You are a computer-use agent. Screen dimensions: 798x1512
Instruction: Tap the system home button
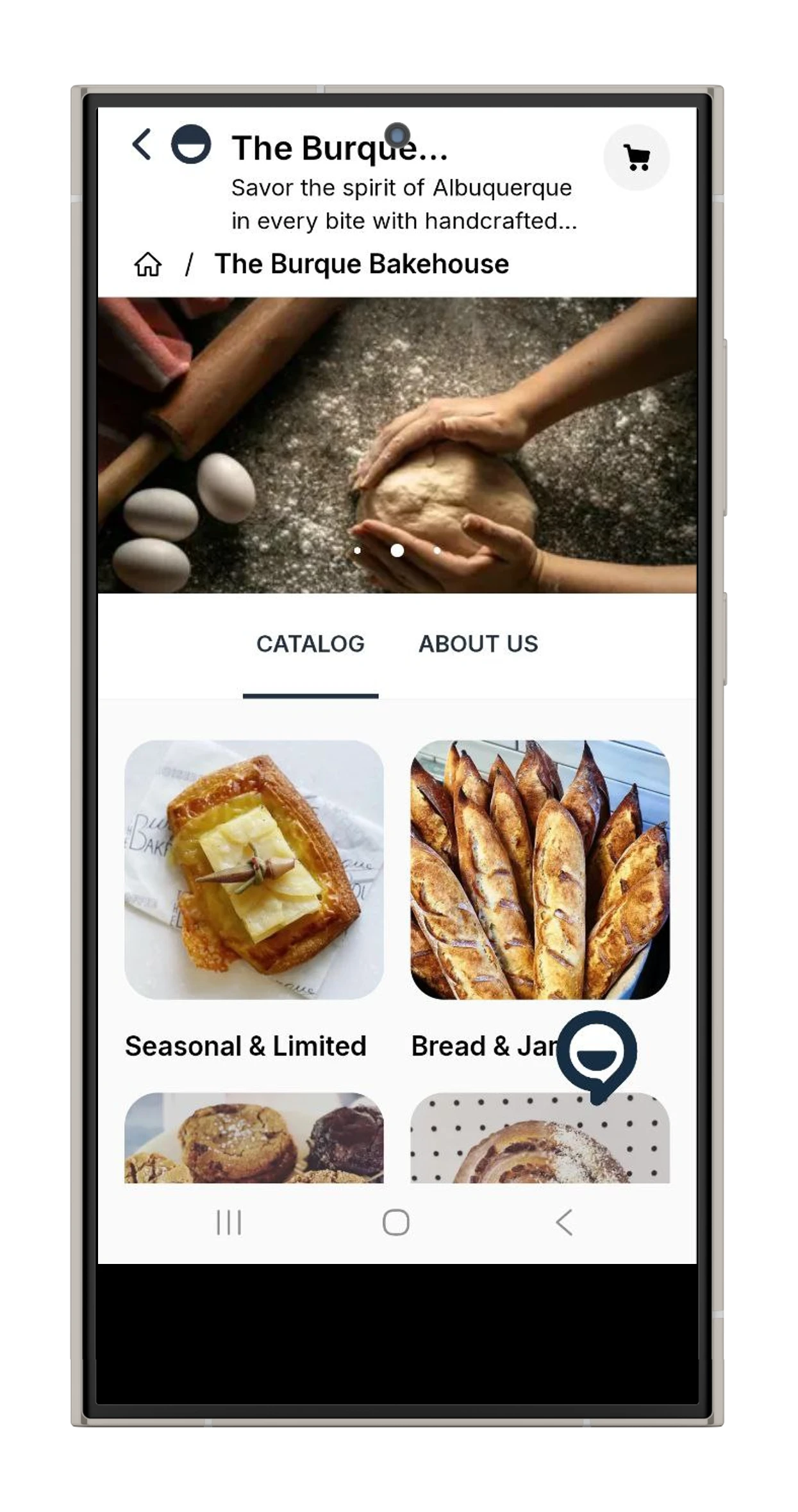pos(396,1222)
